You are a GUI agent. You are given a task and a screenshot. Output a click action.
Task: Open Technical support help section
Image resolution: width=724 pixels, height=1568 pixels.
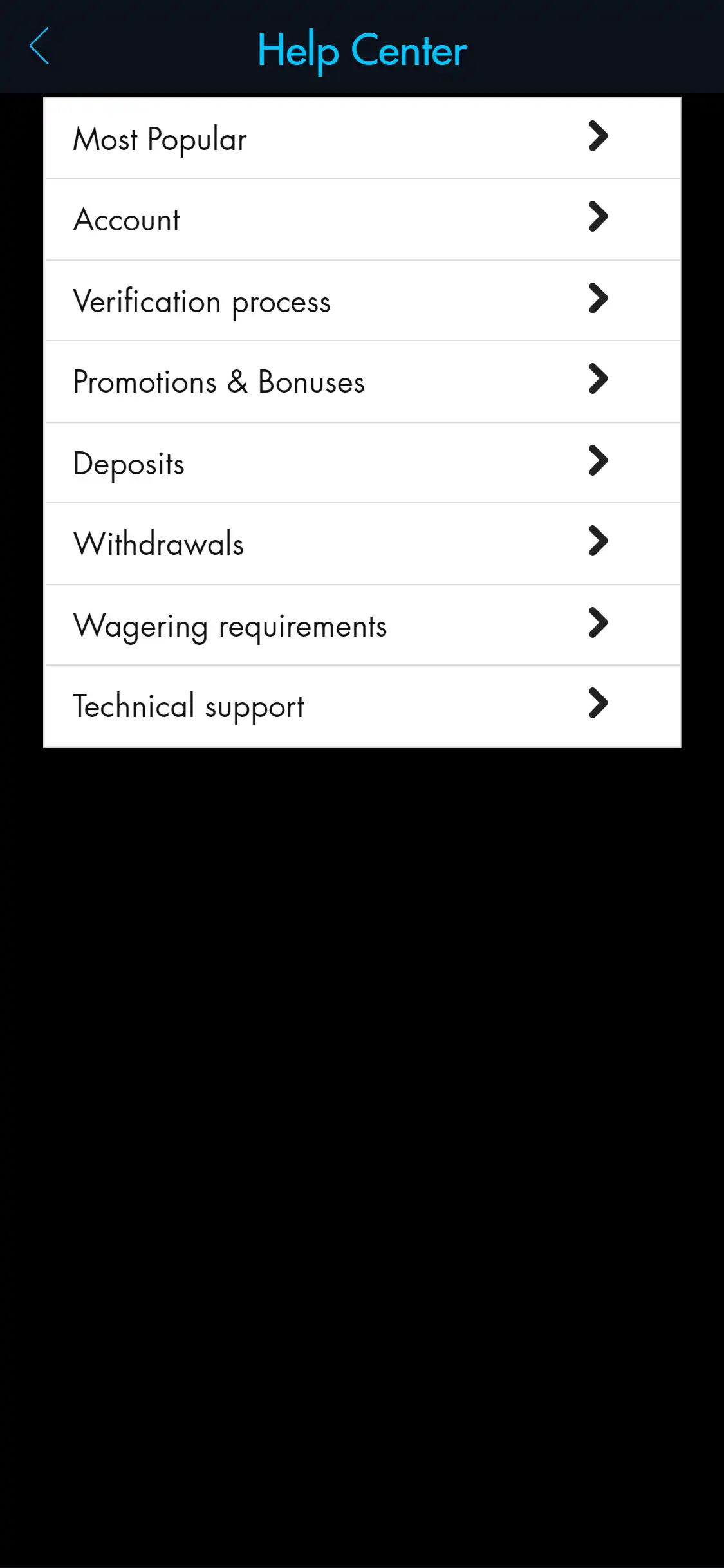coord(257,705)
